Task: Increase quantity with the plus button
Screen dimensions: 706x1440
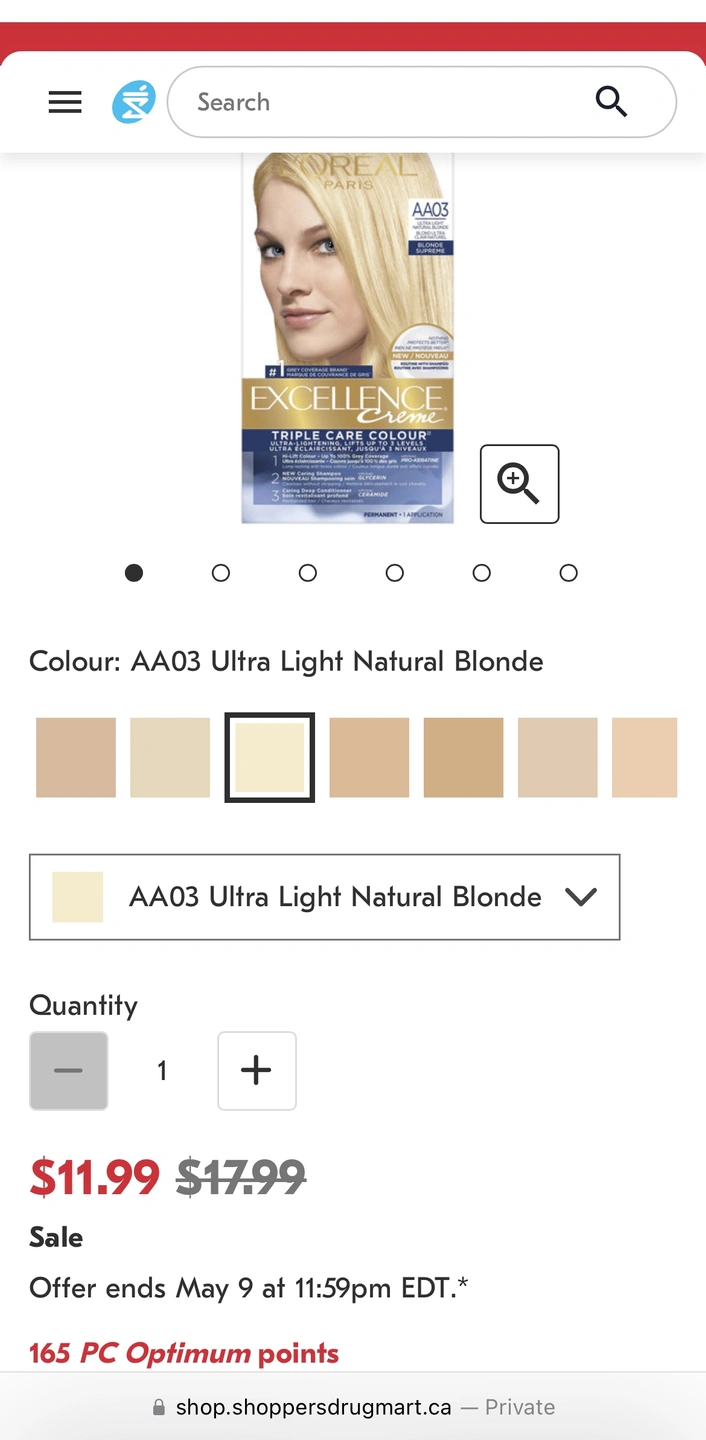Action: pyautogui.click(x=257, y=1071)
